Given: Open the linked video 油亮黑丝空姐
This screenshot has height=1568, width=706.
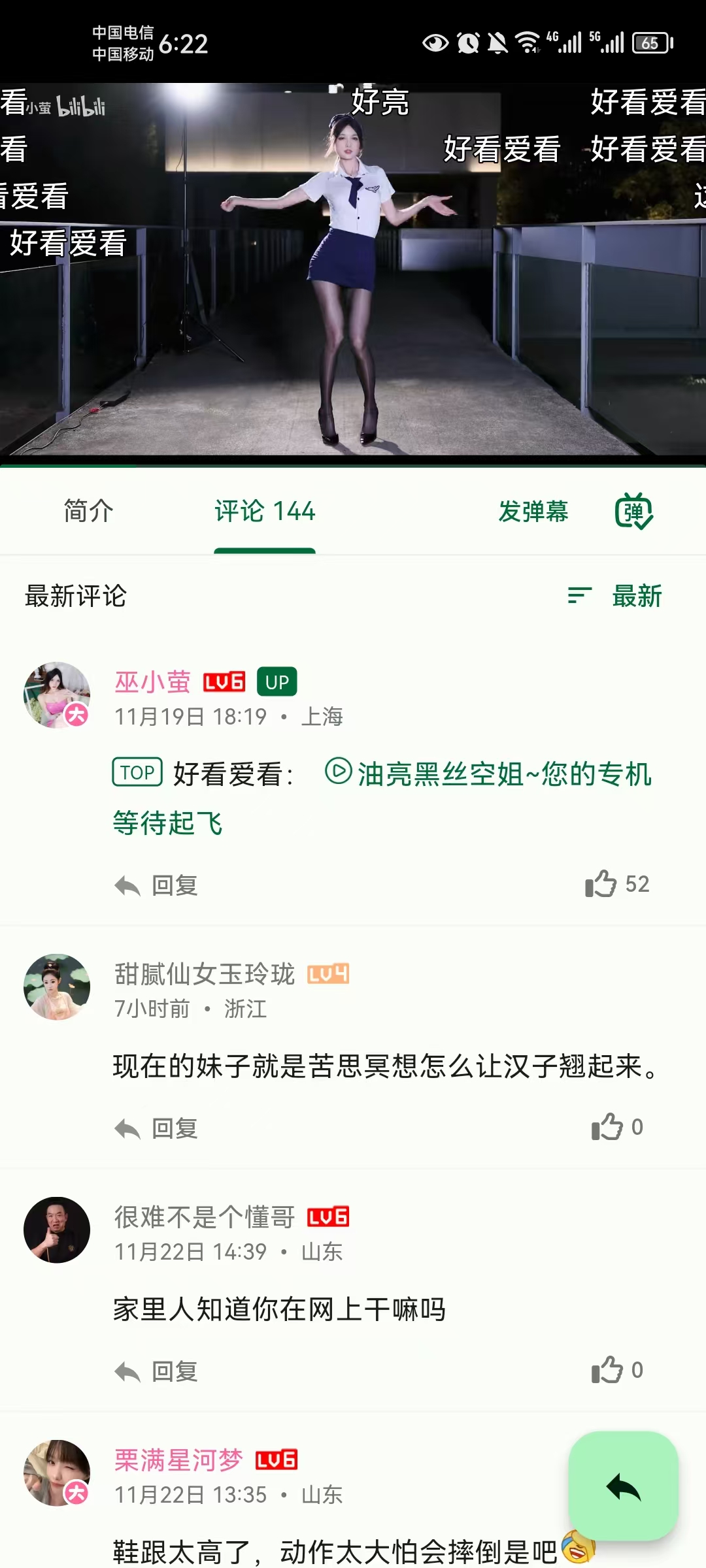Looking at the screenshot, I should pos(503,775).
